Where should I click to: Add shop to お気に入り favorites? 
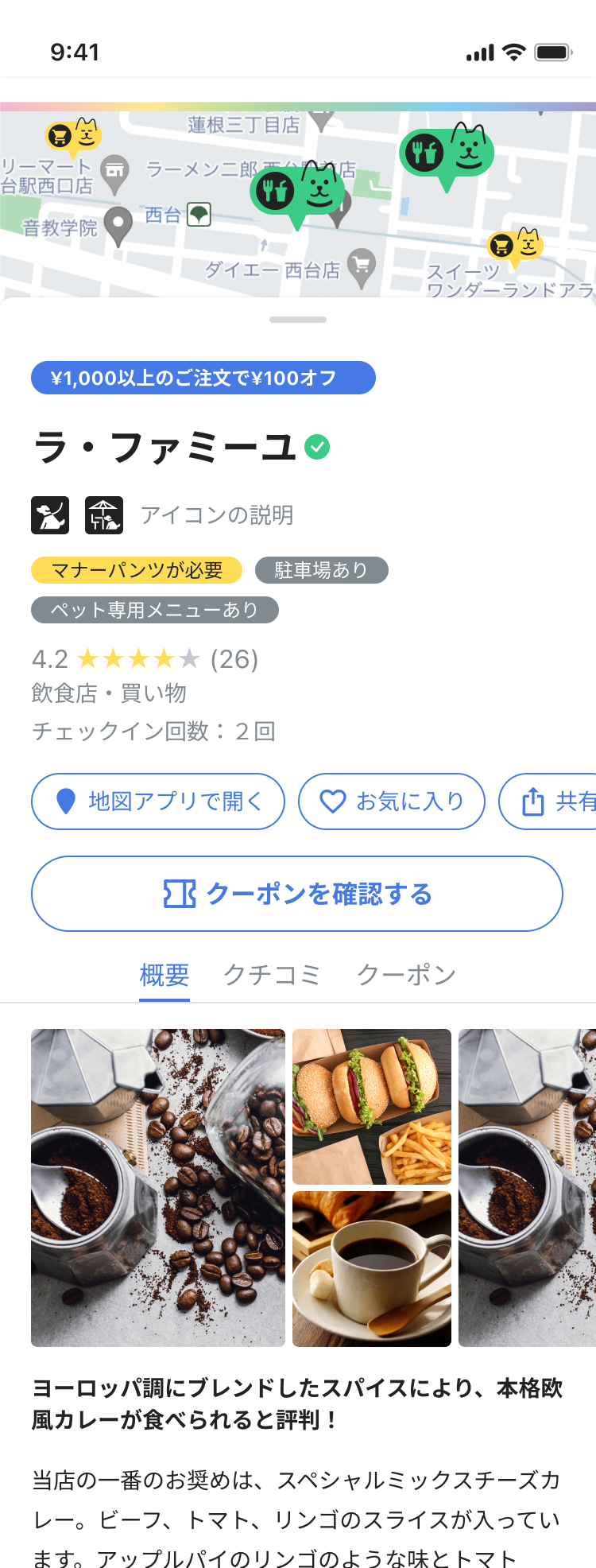391,801
